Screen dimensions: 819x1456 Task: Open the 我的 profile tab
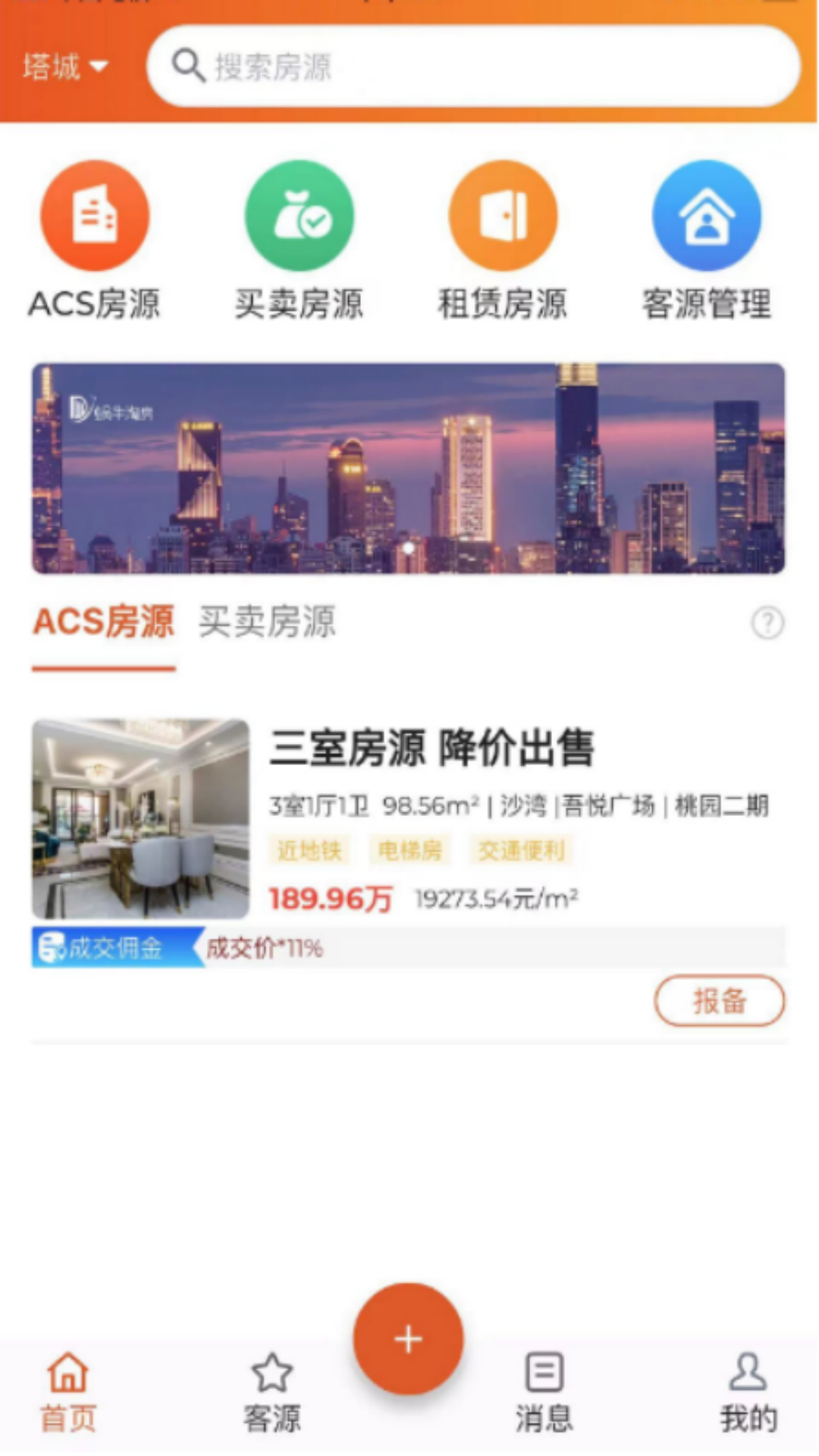point(748,1392)
